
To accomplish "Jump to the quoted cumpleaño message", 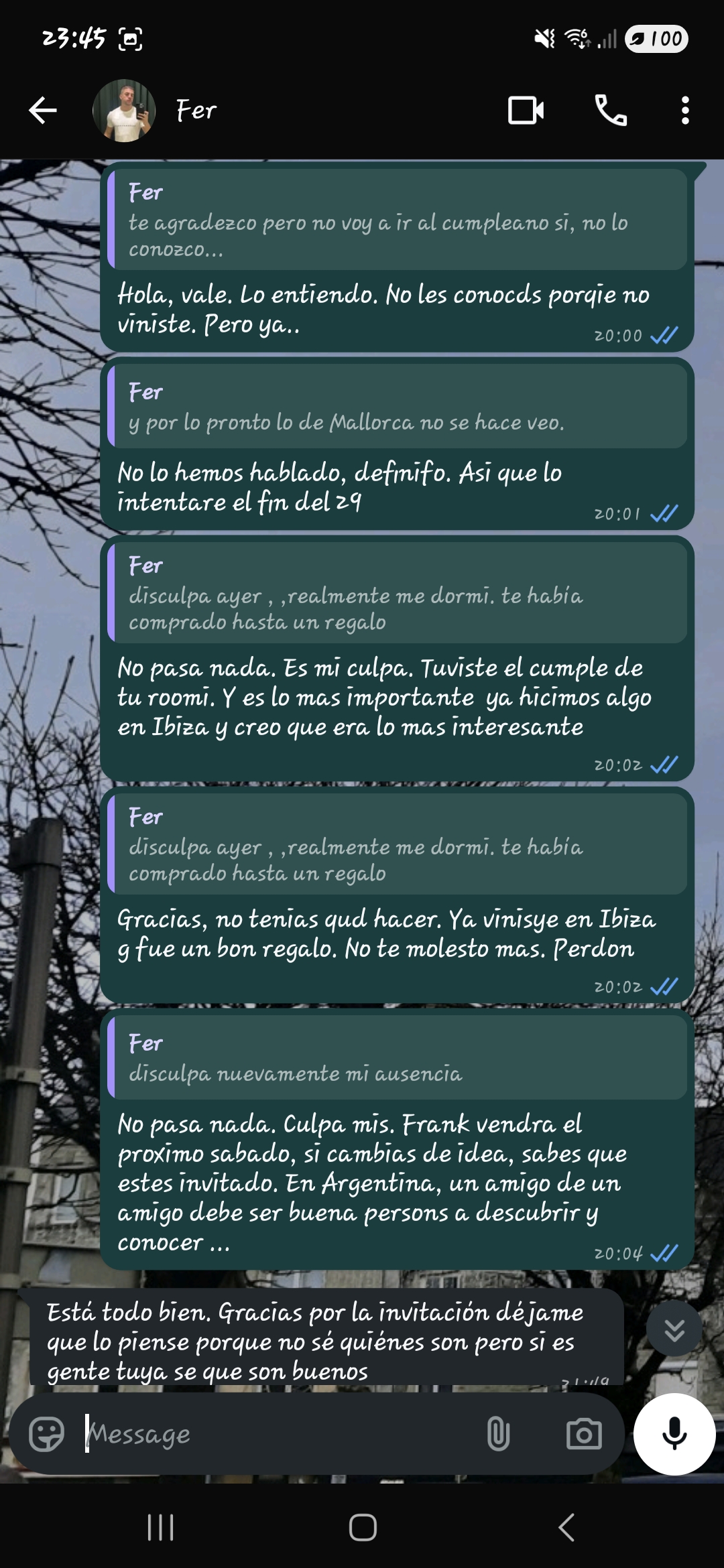I will (x=397, y=220).
